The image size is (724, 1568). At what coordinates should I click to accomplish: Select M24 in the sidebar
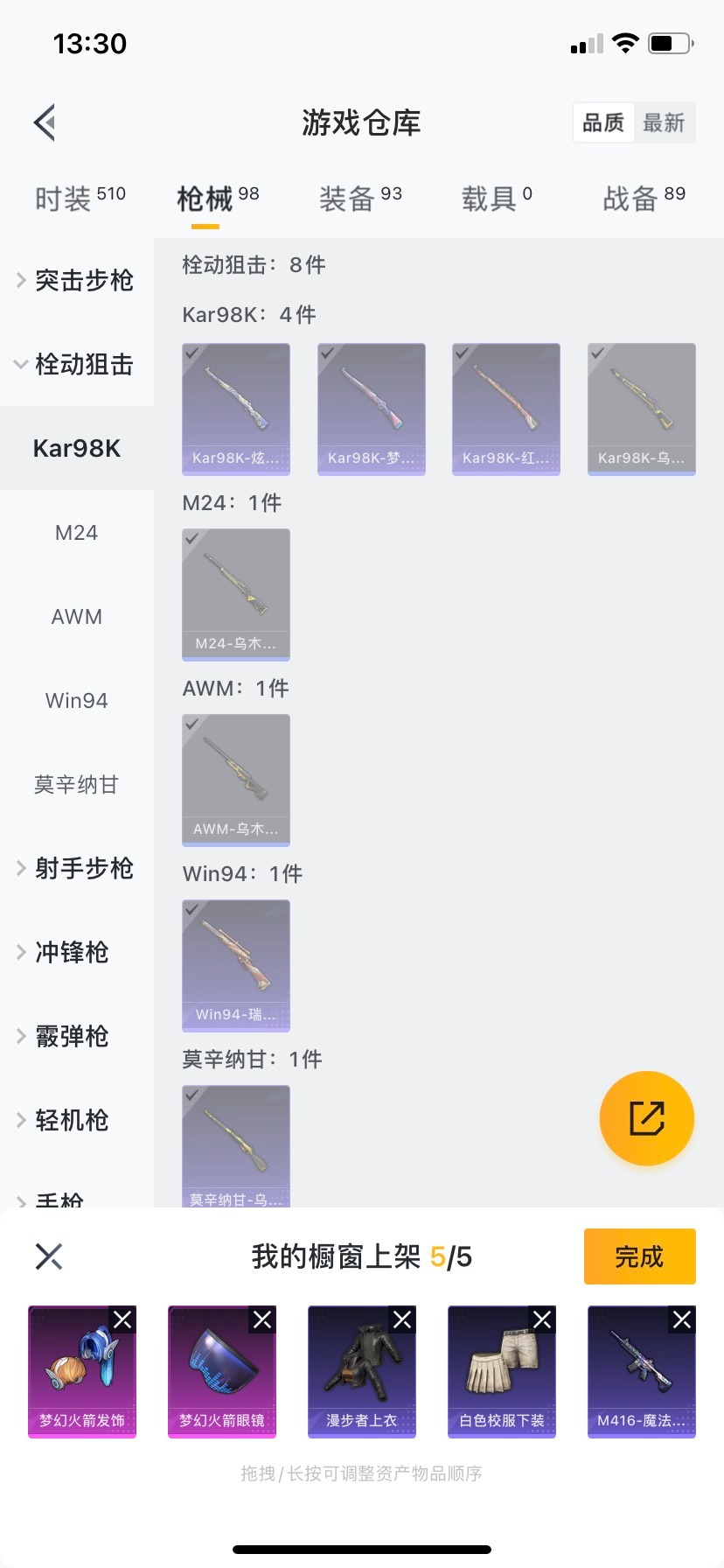pos(77,533)
